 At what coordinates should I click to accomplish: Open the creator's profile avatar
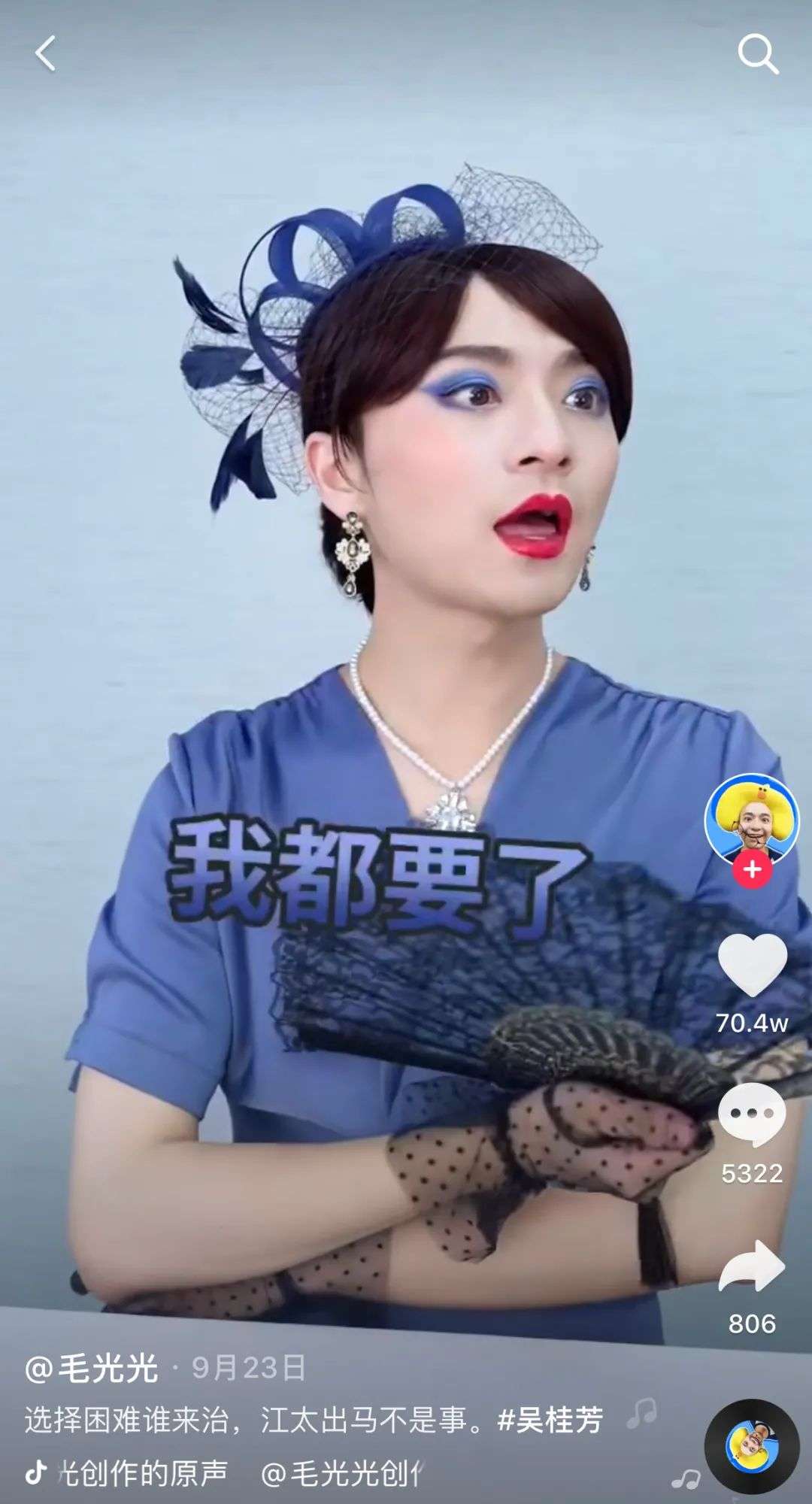click(750, 819)
